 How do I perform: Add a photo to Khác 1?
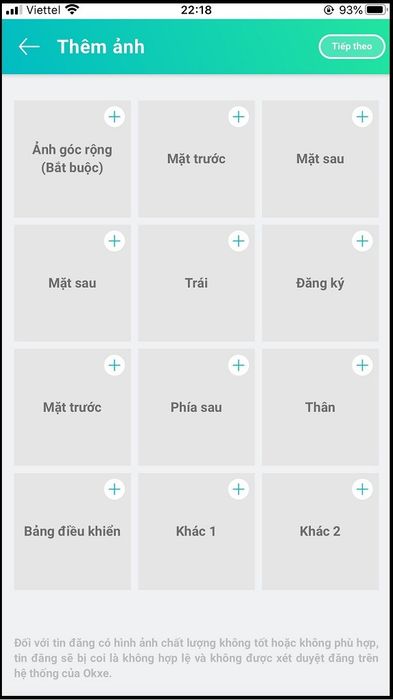click(196, 531)
